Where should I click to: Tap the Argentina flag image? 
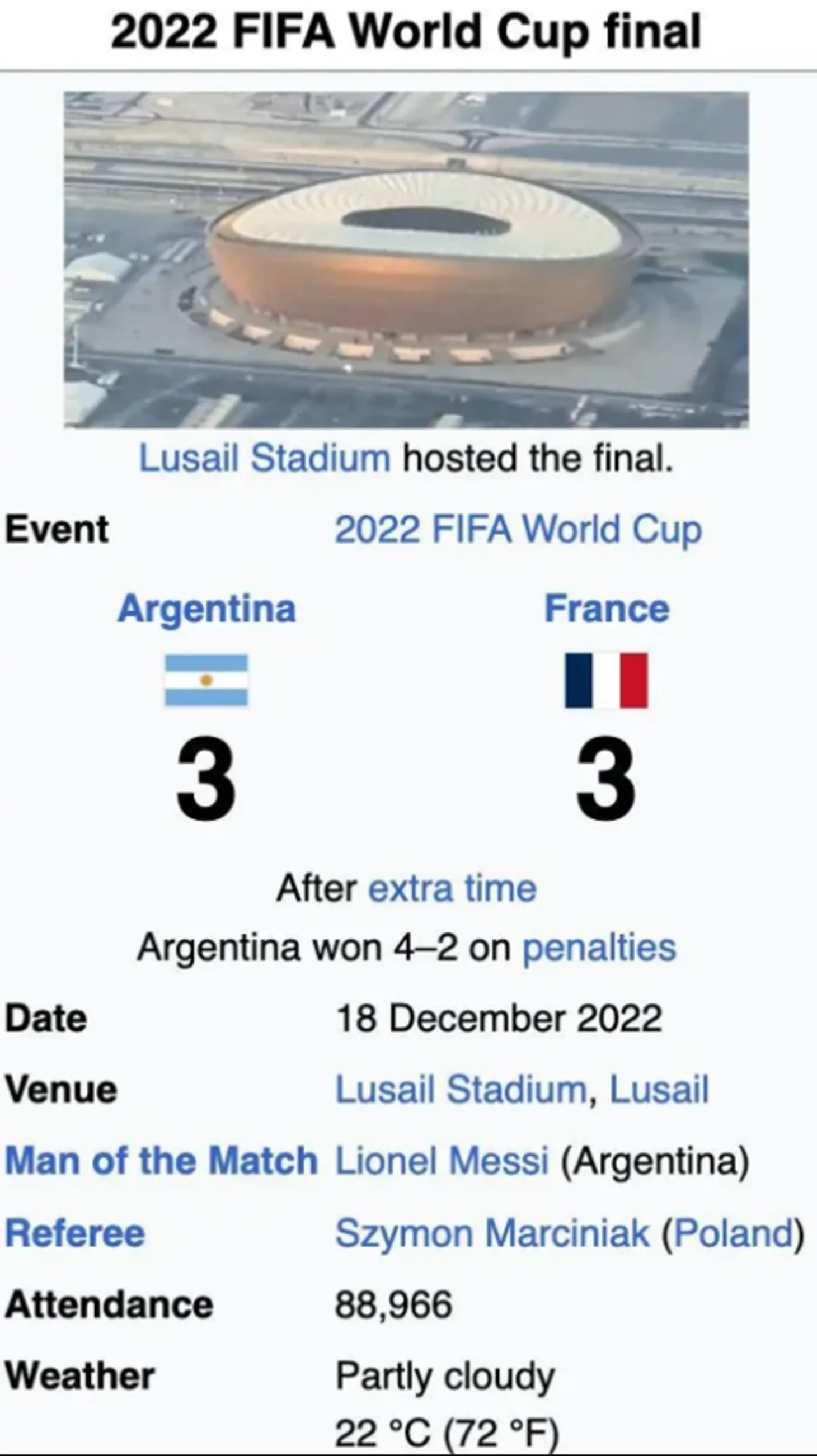(206, 680)
